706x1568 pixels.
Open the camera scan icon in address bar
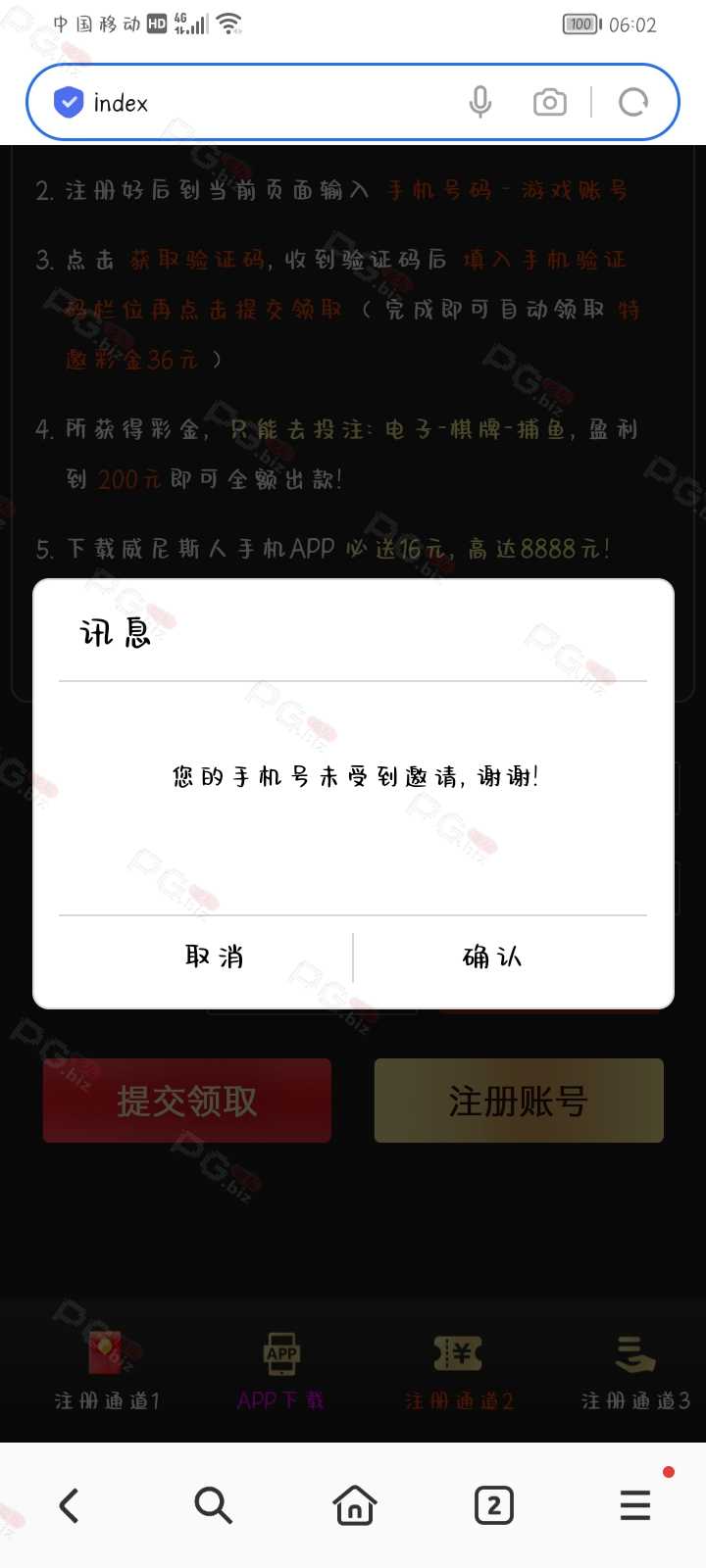click(x=550, y=102)
